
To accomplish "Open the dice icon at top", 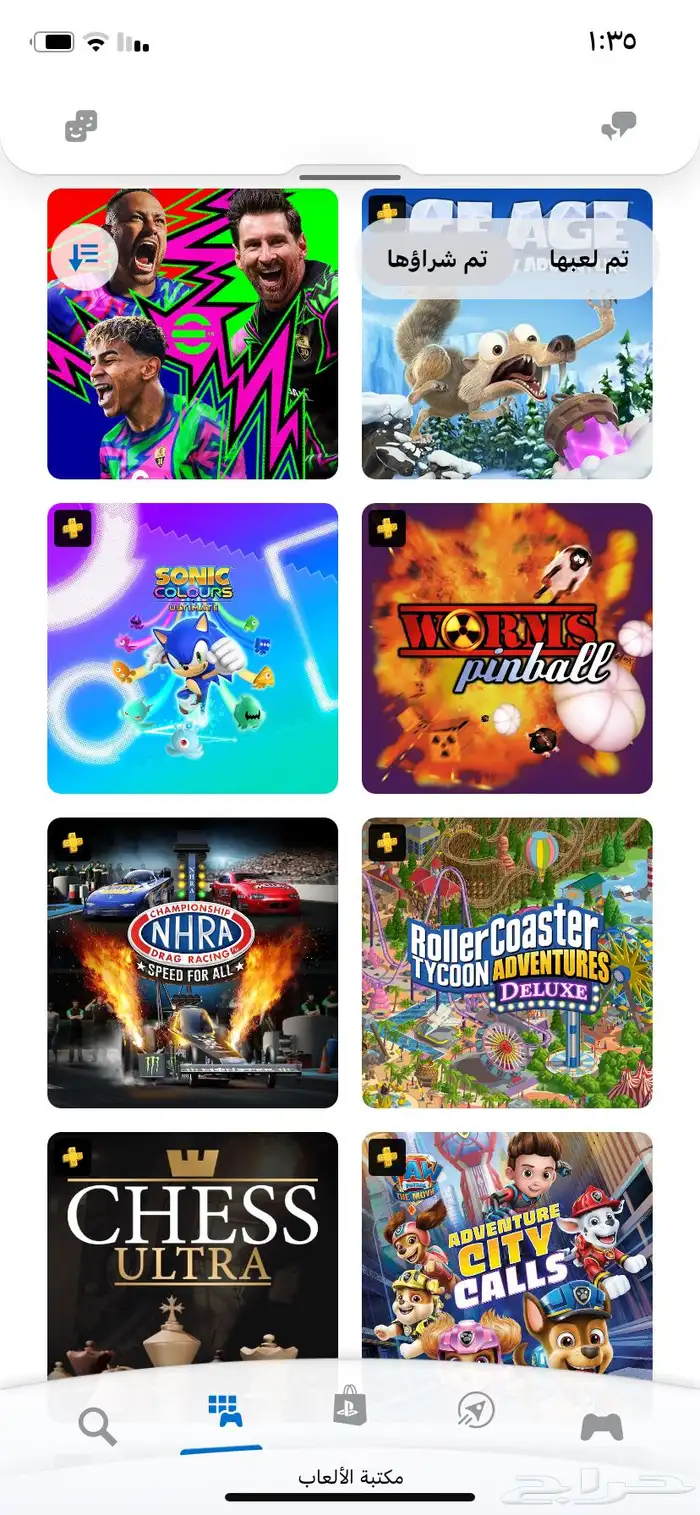I will pyautogui.click(x=81, y=127).
